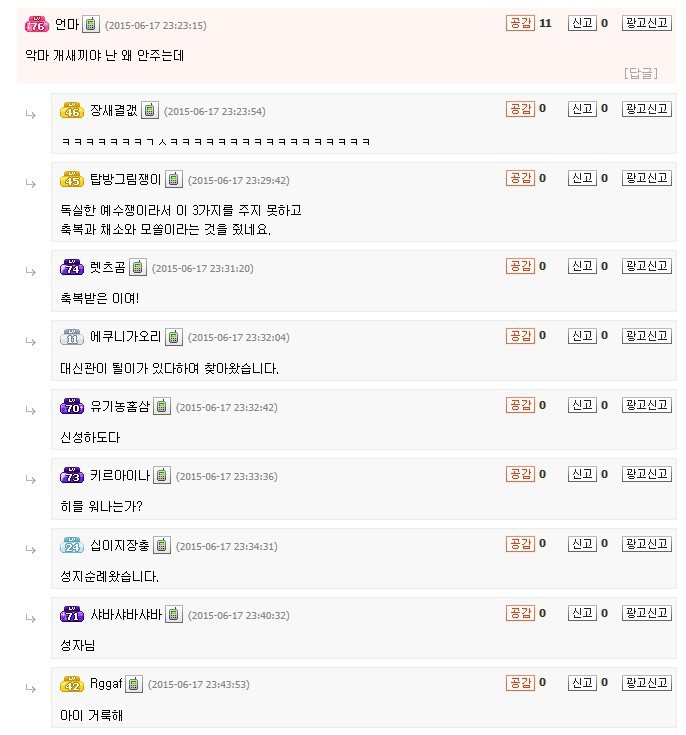Tap 신고 on 탑방그림쟁이's reply
The width and height of the screenshot is (686, 735).
582,178
